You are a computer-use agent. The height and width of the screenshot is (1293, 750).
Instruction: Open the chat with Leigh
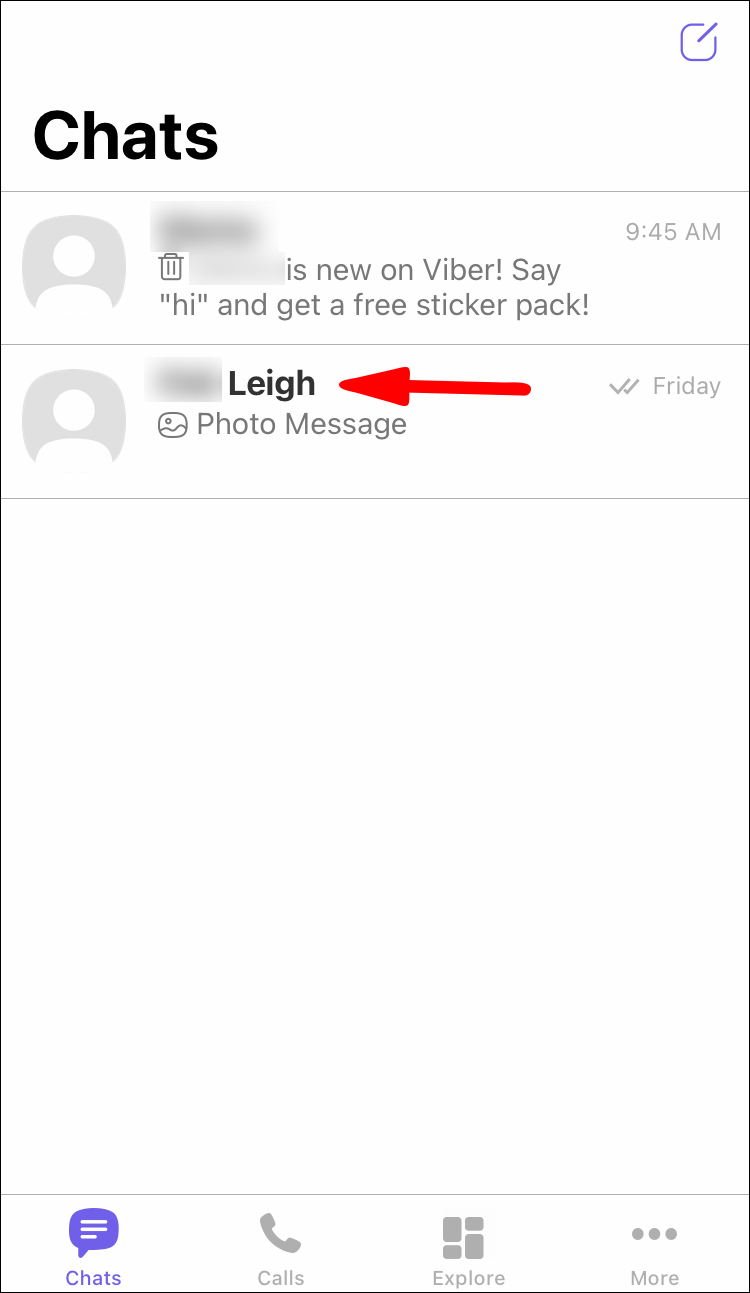(x=375, y=421)
